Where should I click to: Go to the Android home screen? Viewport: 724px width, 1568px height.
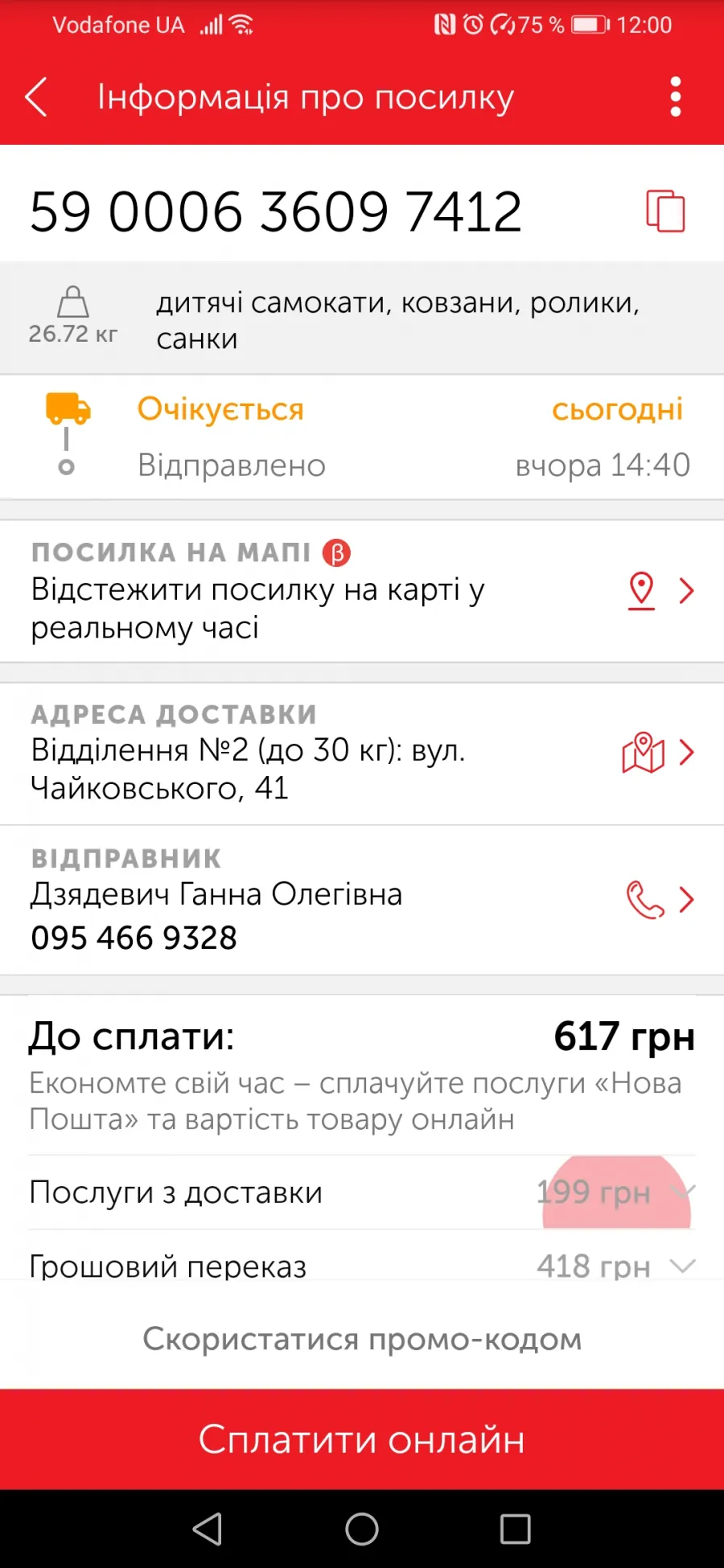[x=362, y=1529]
